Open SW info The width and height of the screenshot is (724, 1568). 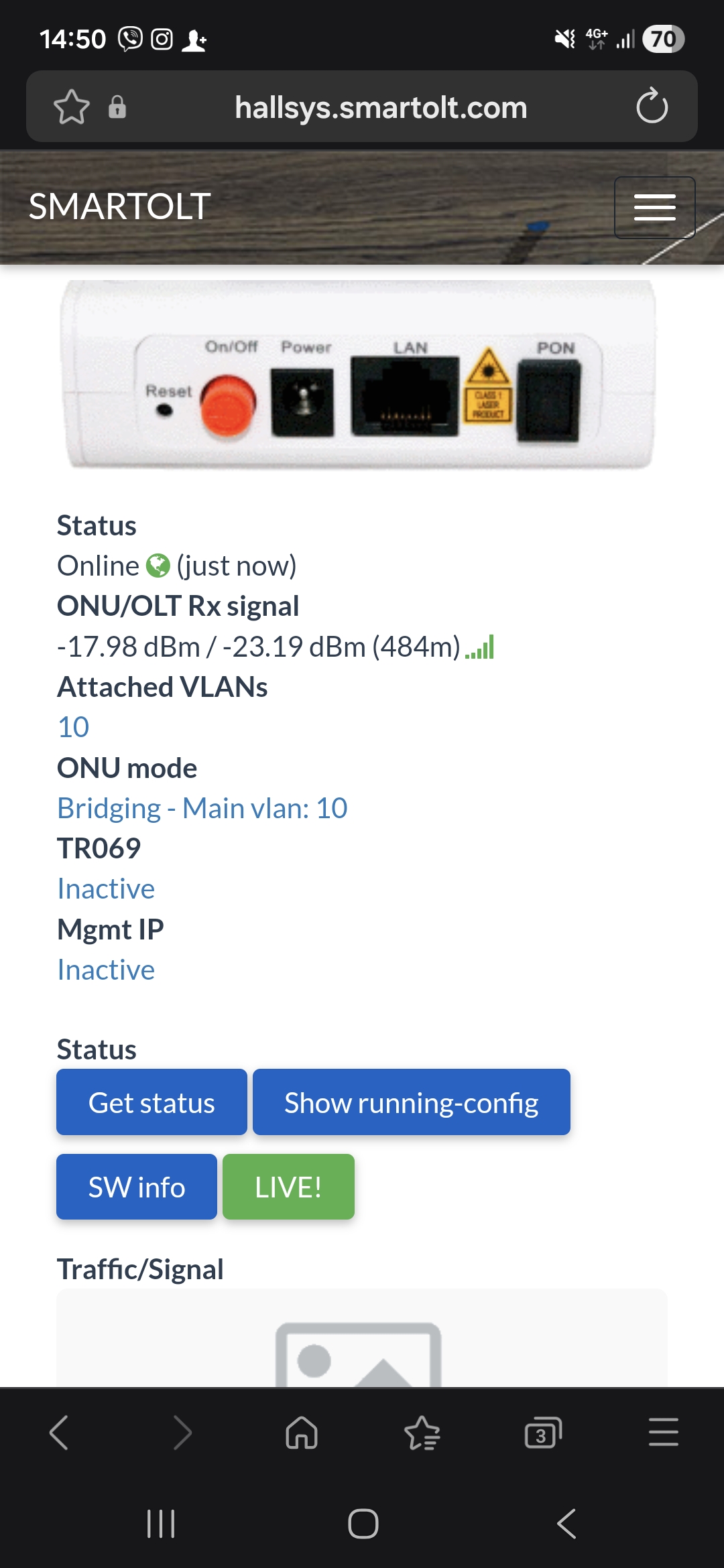137,1187
